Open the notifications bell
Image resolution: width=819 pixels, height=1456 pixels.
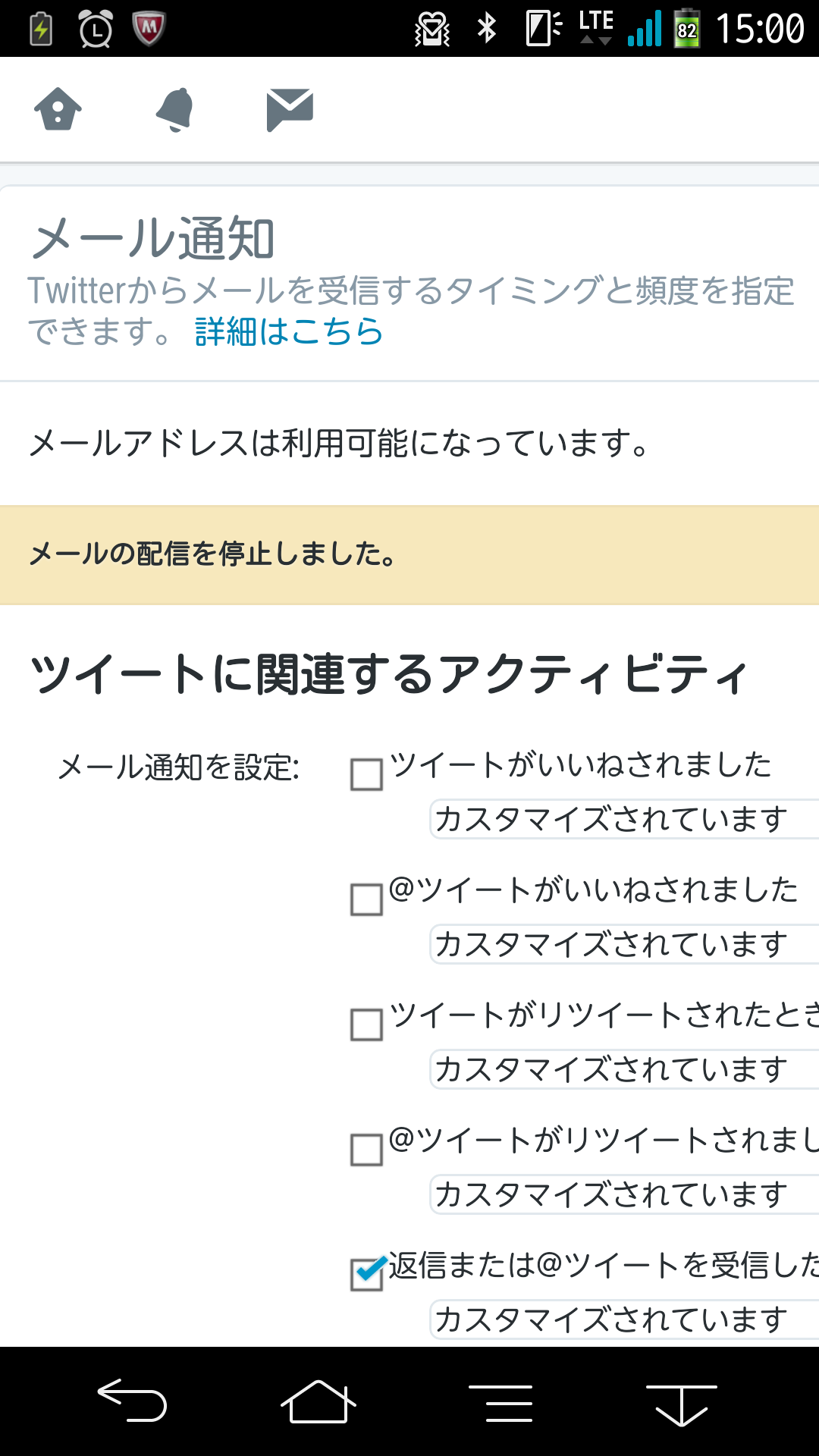[175, 109]
